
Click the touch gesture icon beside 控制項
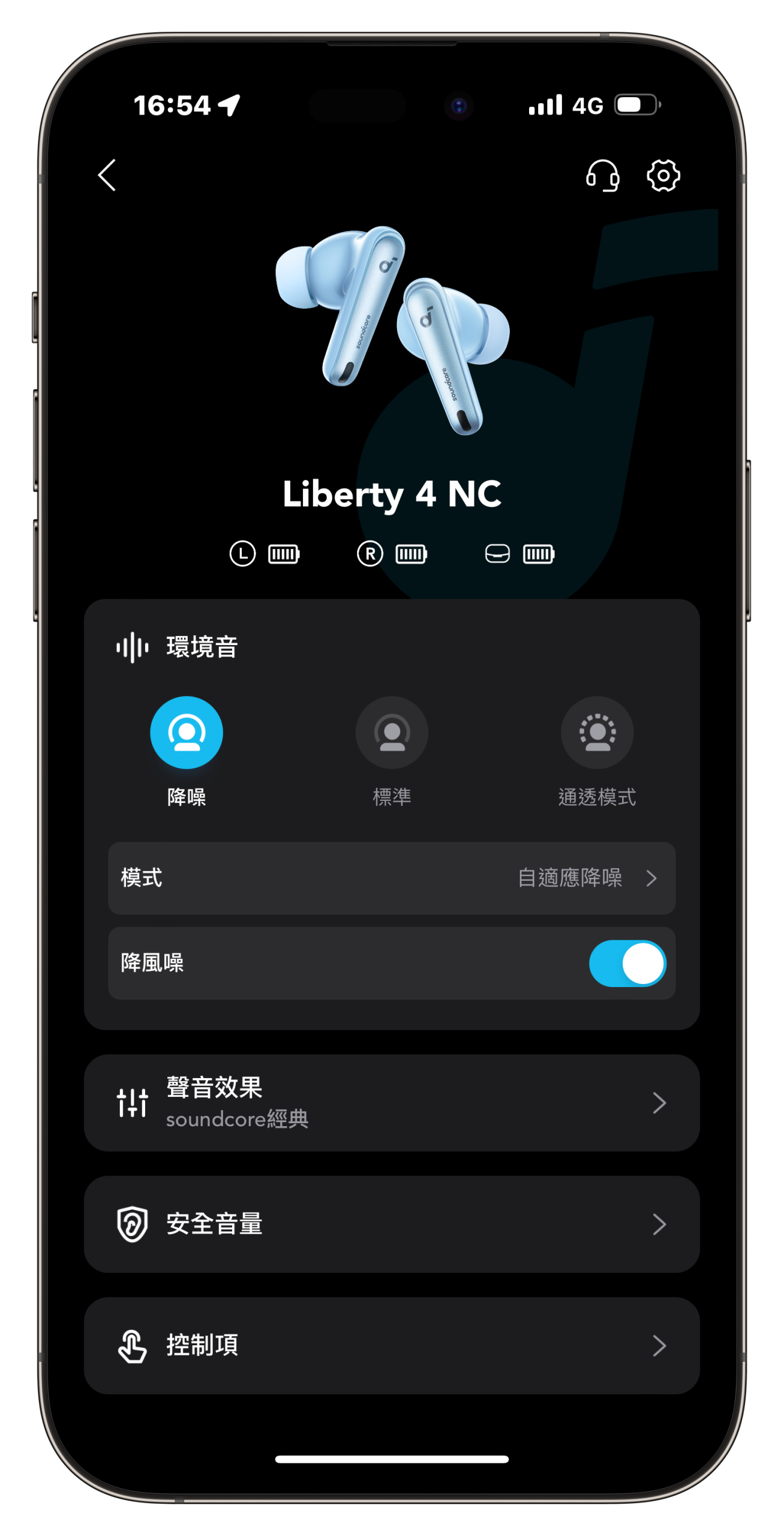point(132,1346)
